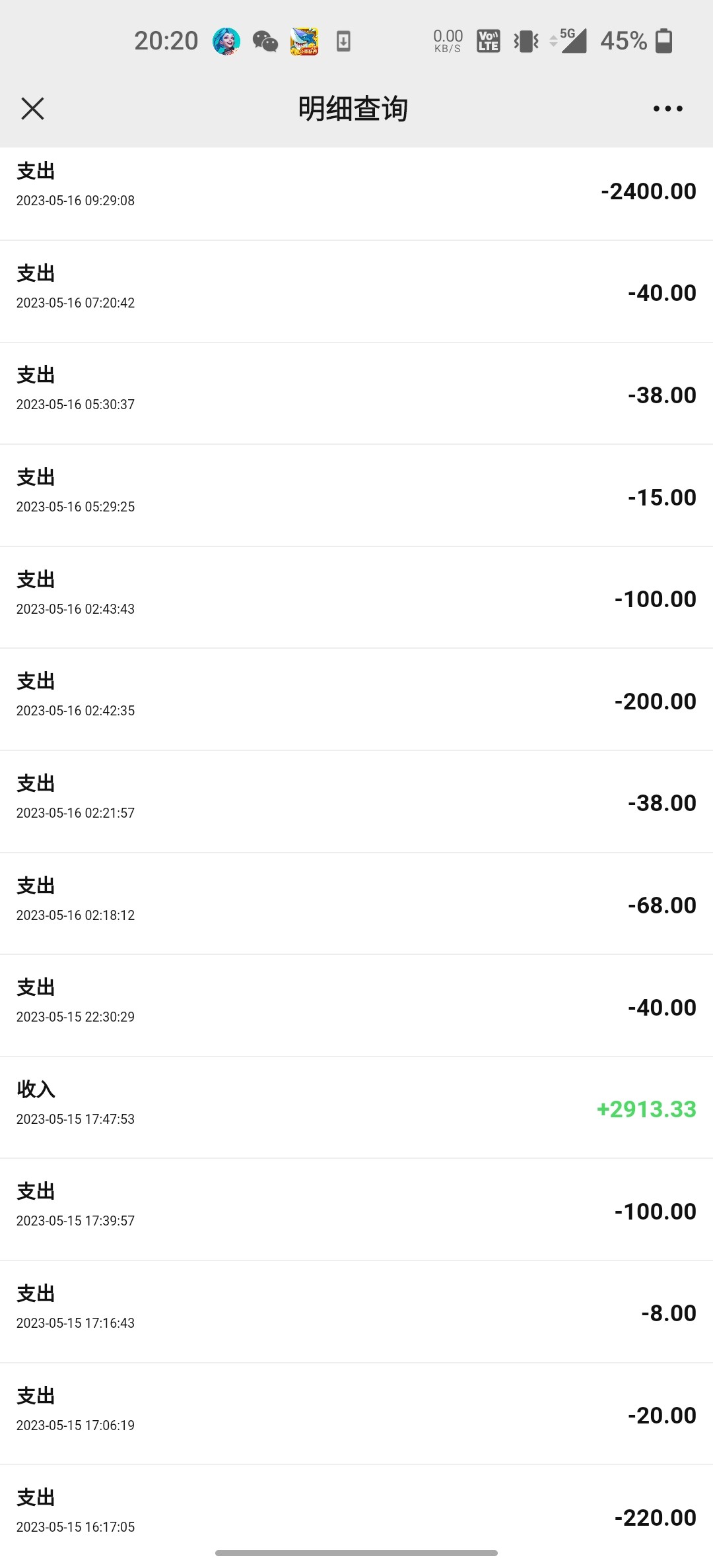
Task: Select the expense at 2023-05-15 17:39:57
Action: click(356, 1210)
